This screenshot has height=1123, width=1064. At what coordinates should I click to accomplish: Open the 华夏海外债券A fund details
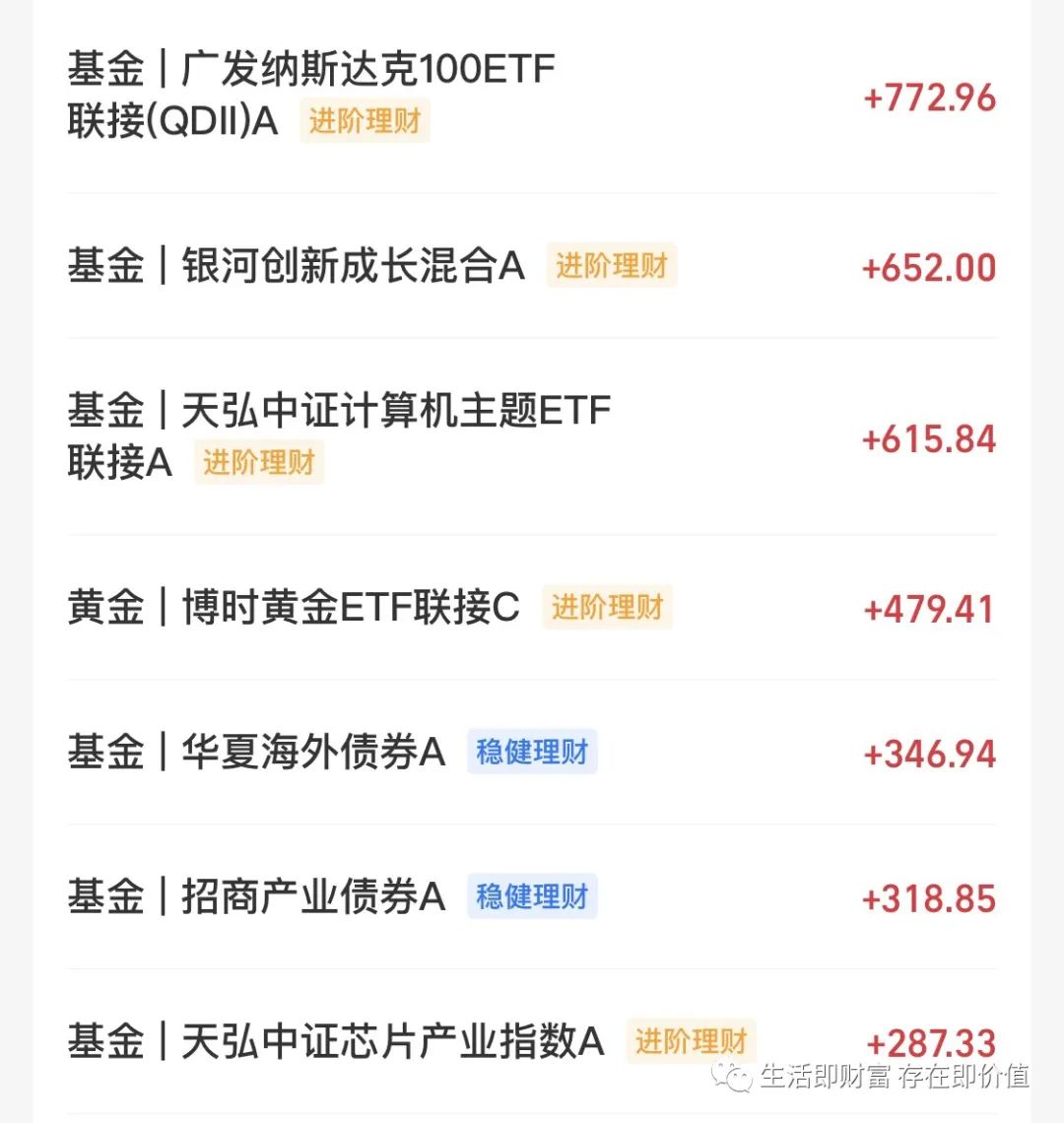(256, 752)
